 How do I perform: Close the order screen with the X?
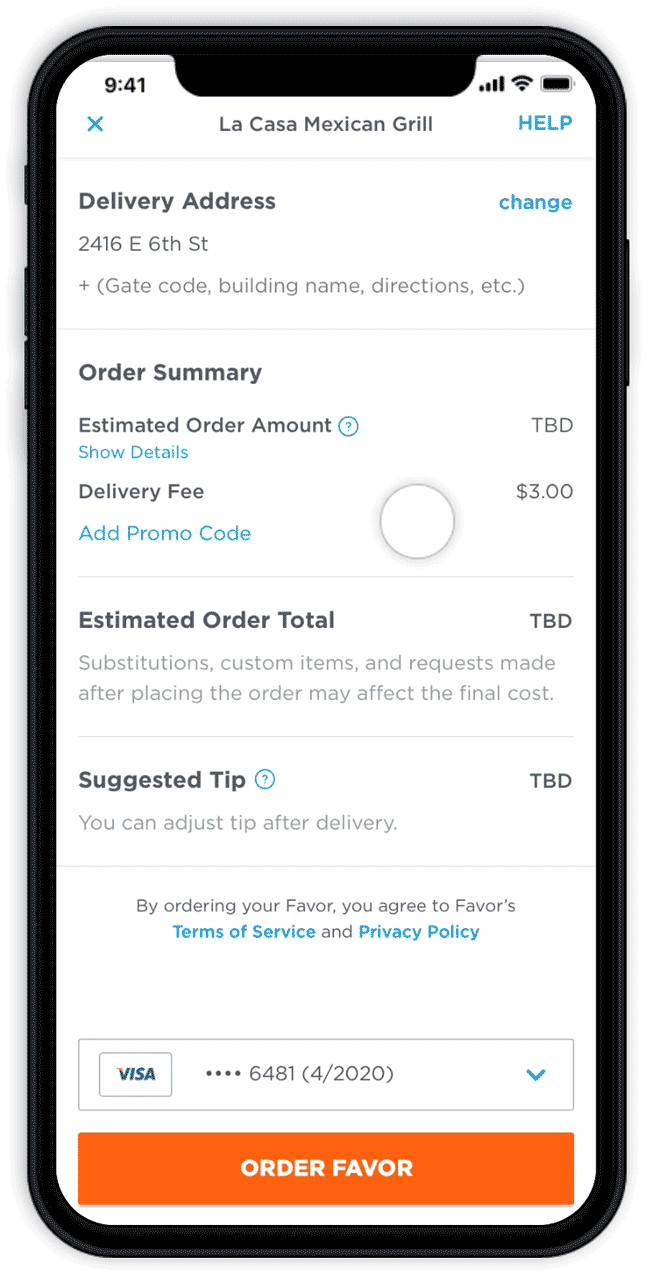point(95,124)
